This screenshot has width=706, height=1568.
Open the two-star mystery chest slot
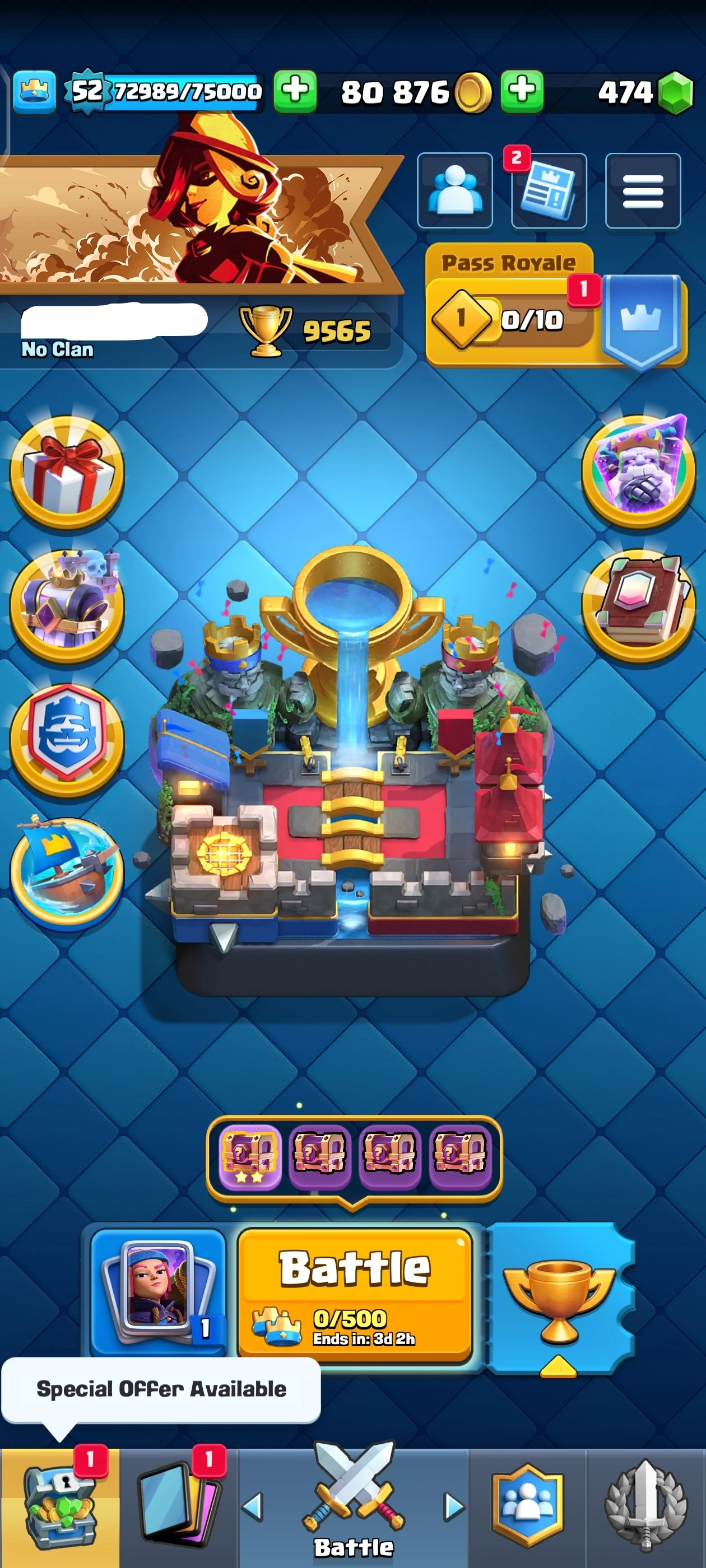pos(250,1156)
